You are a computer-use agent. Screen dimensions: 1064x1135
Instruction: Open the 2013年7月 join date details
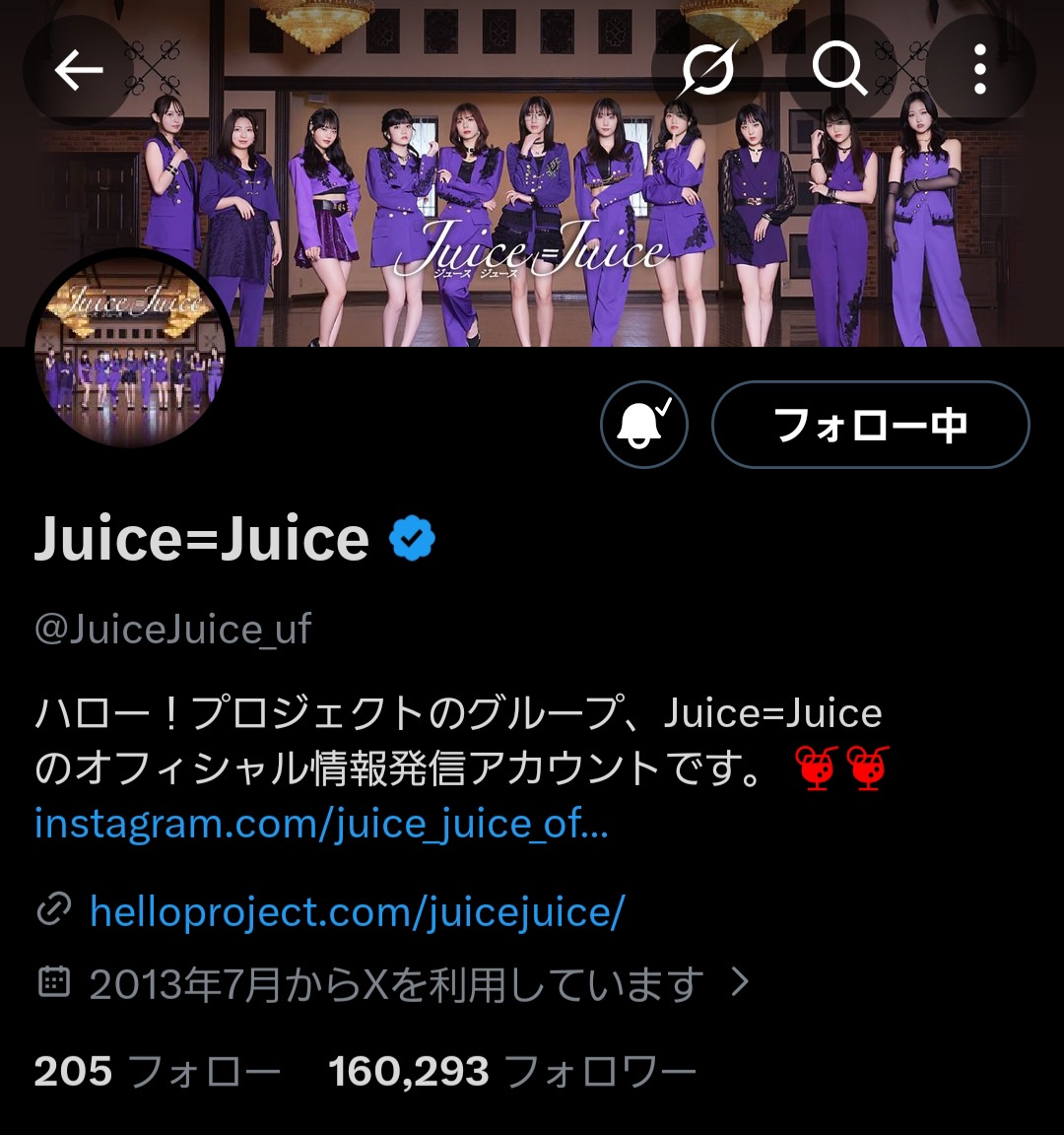[x=396, y=983]
